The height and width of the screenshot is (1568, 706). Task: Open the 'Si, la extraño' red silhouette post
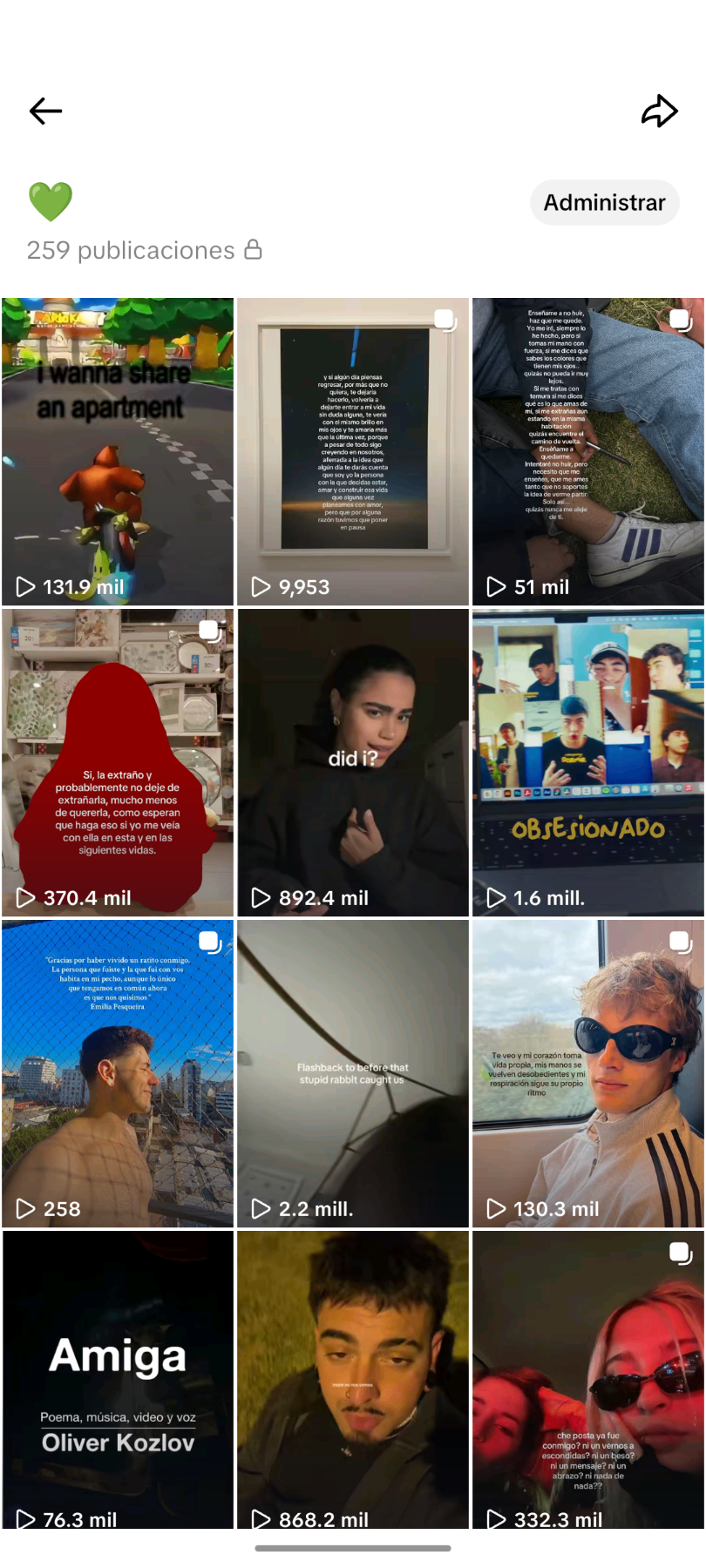click(118, 762)
